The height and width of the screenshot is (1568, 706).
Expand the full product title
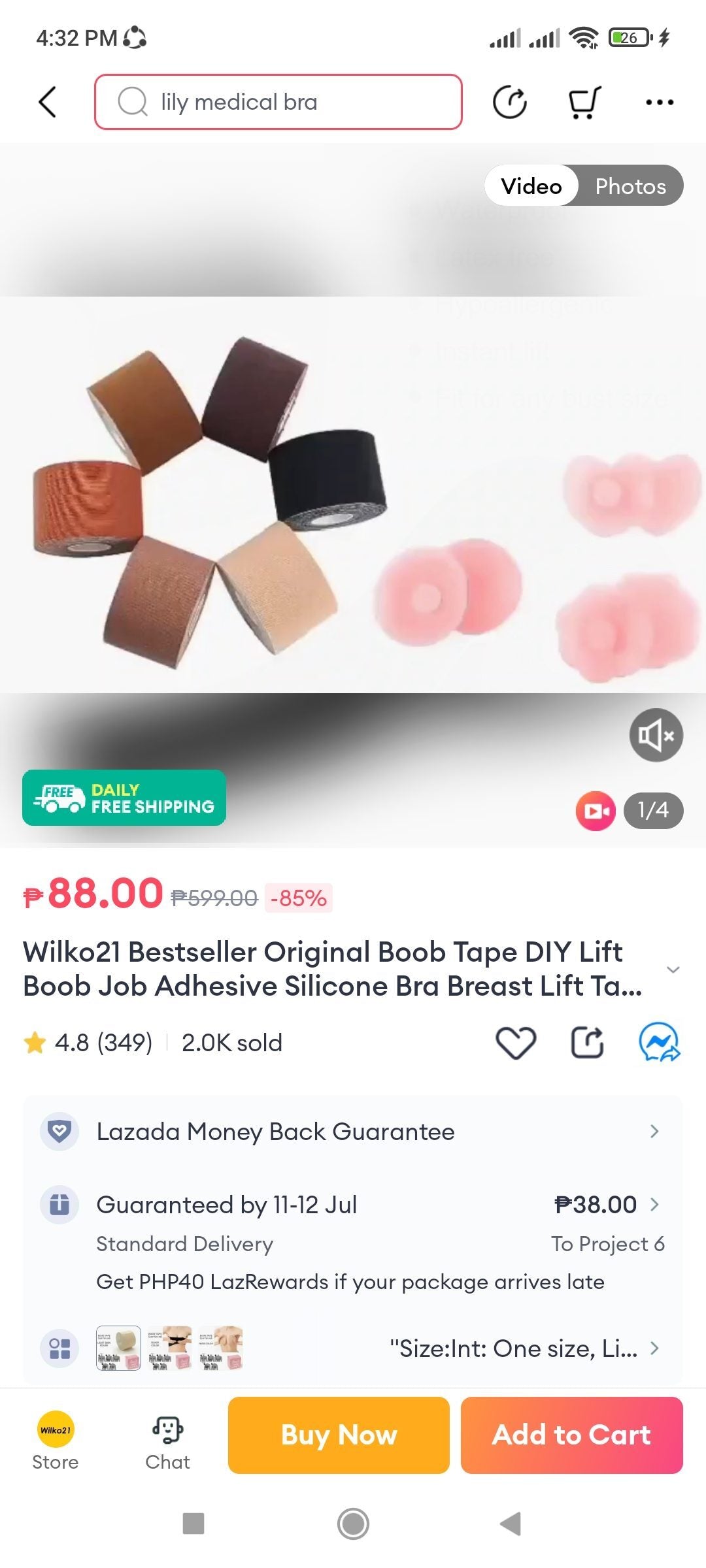673,970
